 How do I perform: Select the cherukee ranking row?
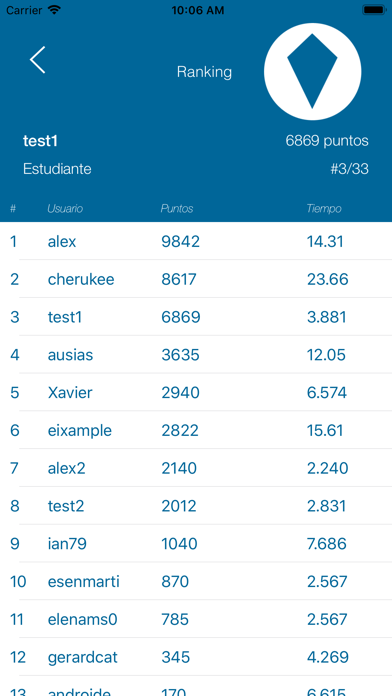[x=196, y=279]
